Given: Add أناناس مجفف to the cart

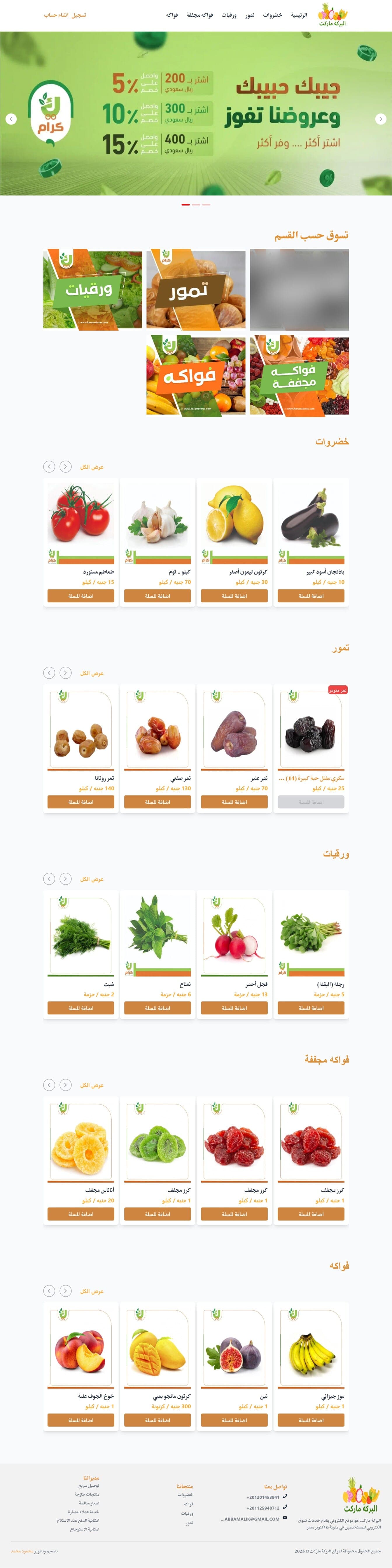Looking at the screenshot, I should 81,1214.
